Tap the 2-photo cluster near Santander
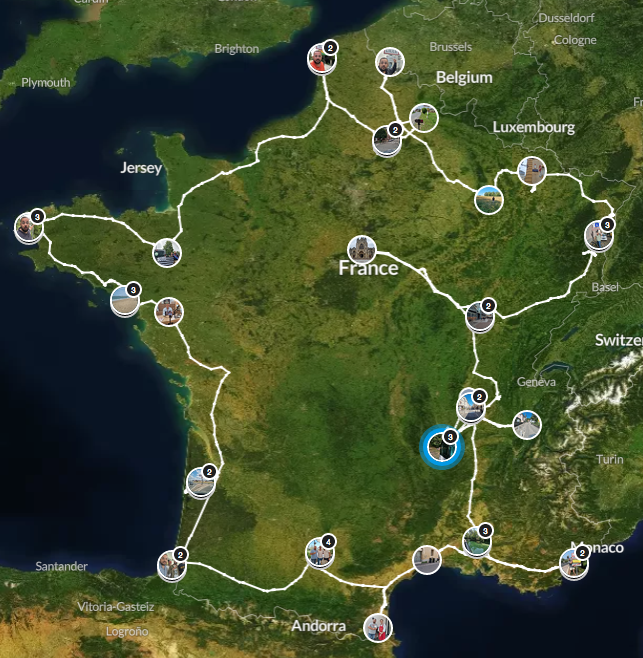 pos(171,566)
